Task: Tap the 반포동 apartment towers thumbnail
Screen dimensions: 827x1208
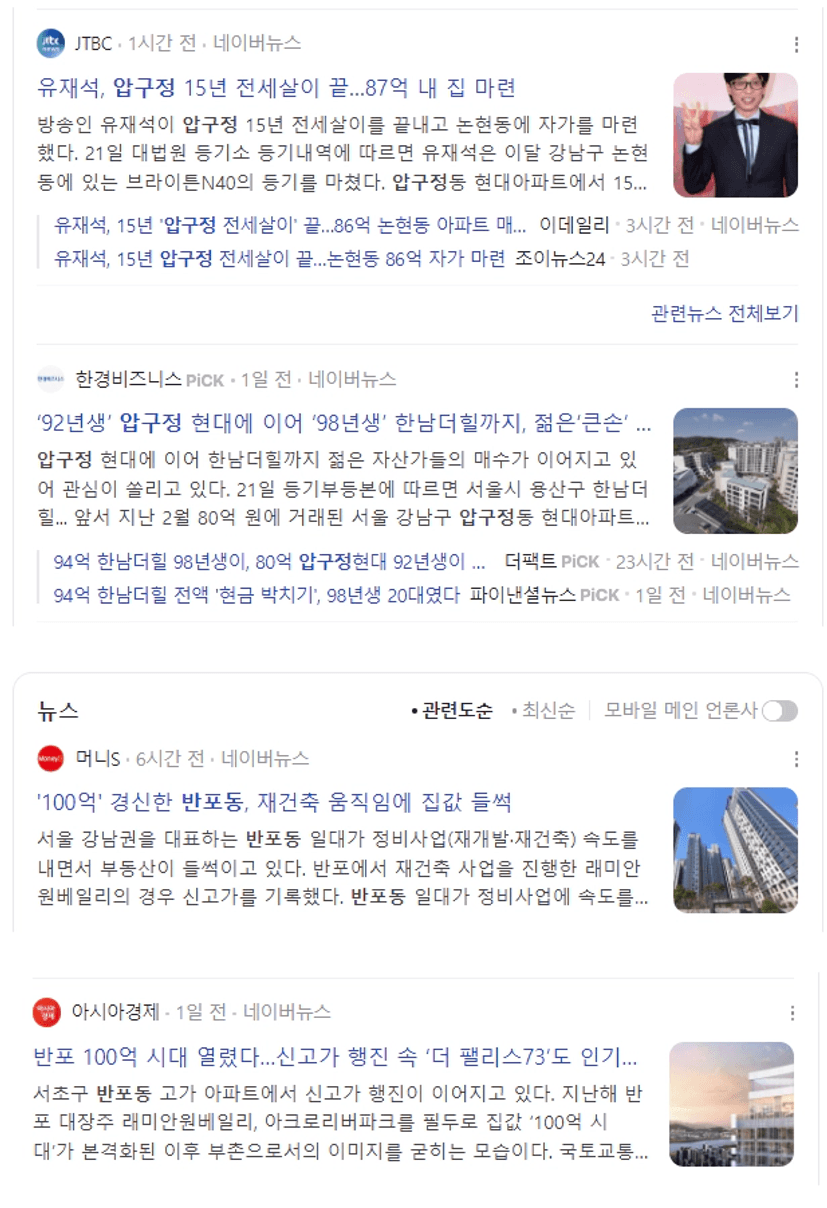Action: point(735,850)
